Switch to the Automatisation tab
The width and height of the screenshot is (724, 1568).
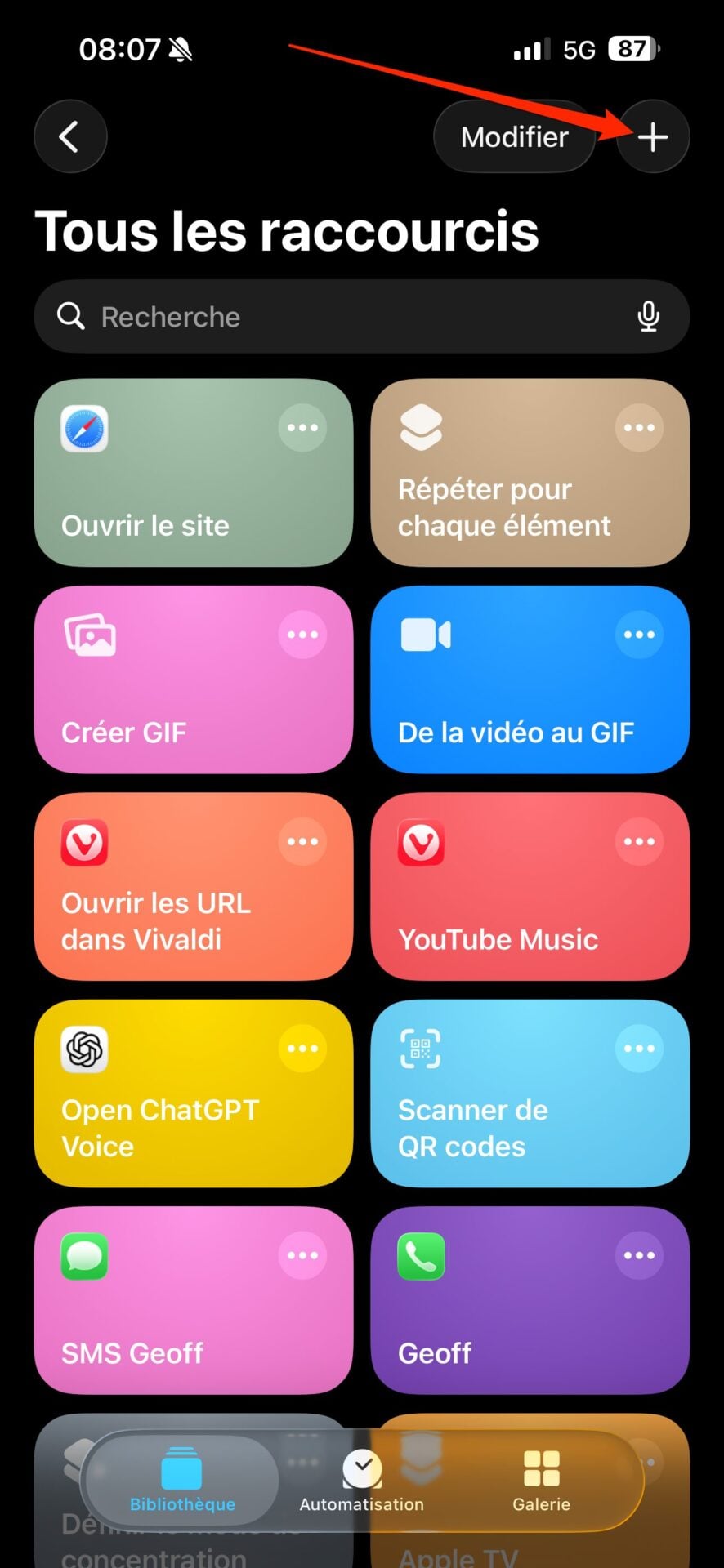(x=362, y=1482)
